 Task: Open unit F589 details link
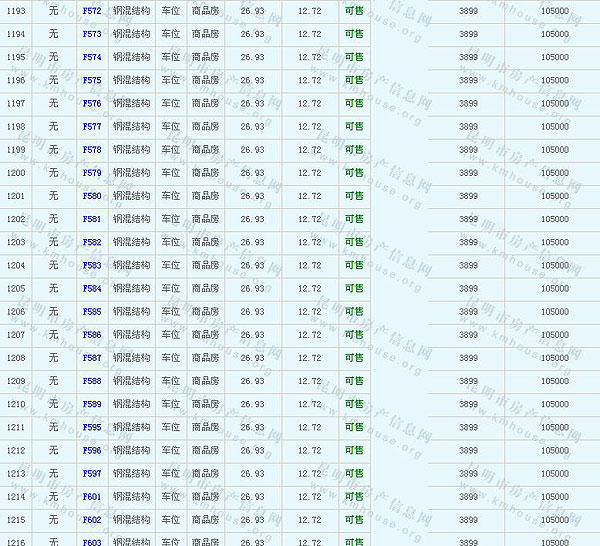click(92, 404)
